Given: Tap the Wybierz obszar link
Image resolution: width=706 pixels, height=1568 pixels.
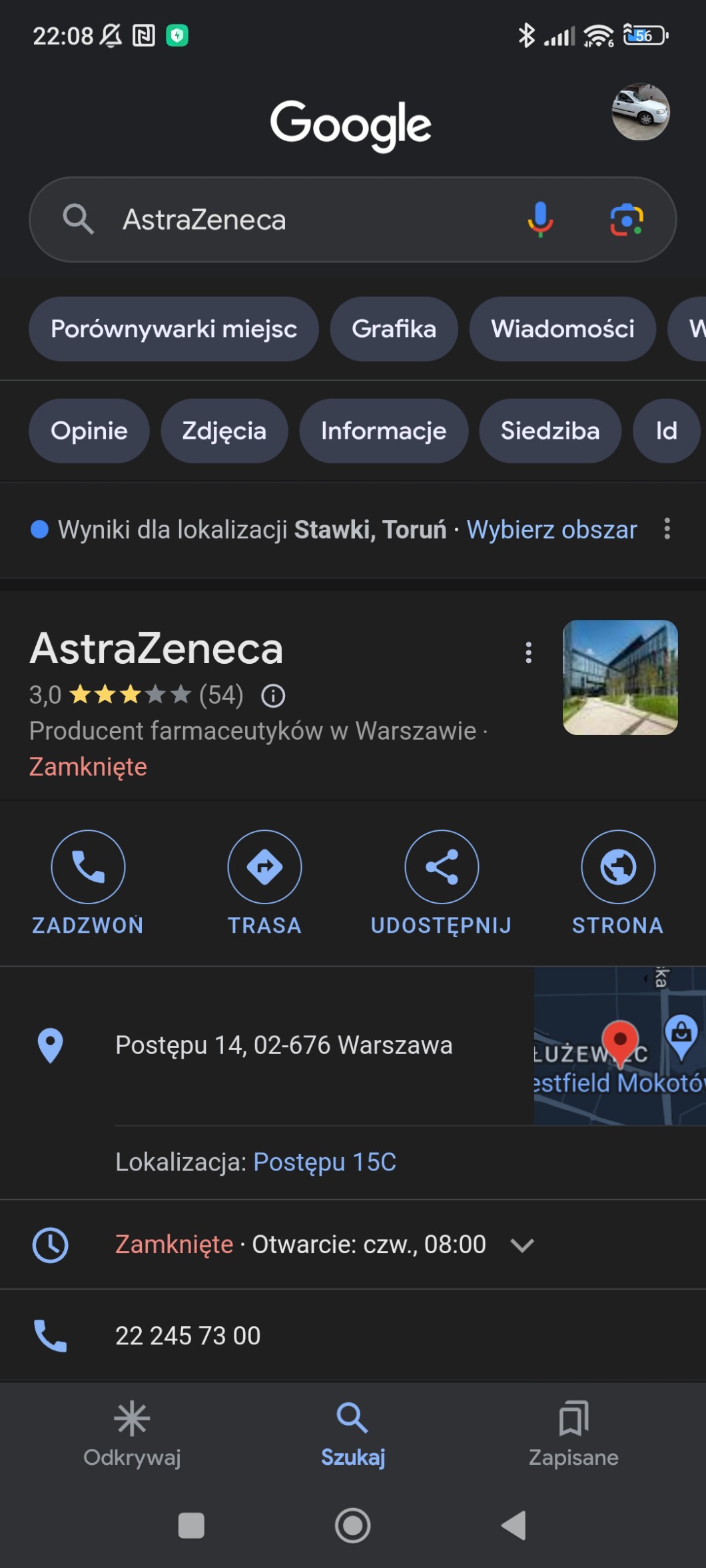Looking at the screenshot, I should click(551, 530).
